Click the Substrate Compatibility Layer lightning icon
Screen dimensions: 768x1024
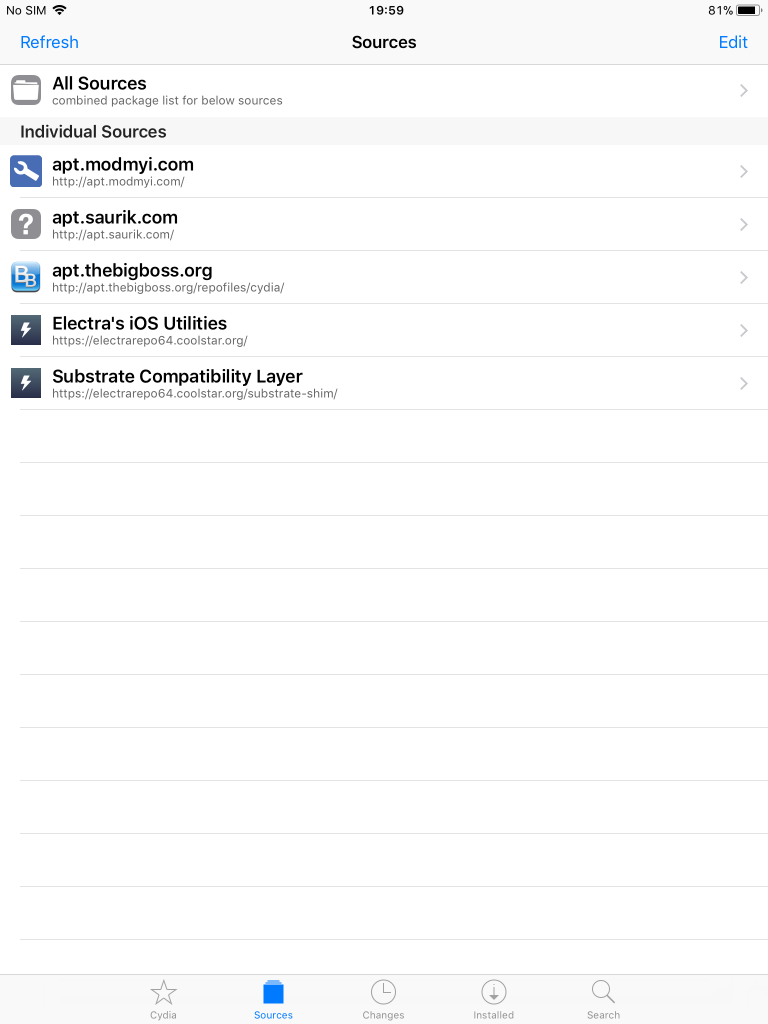click(26, 383)
